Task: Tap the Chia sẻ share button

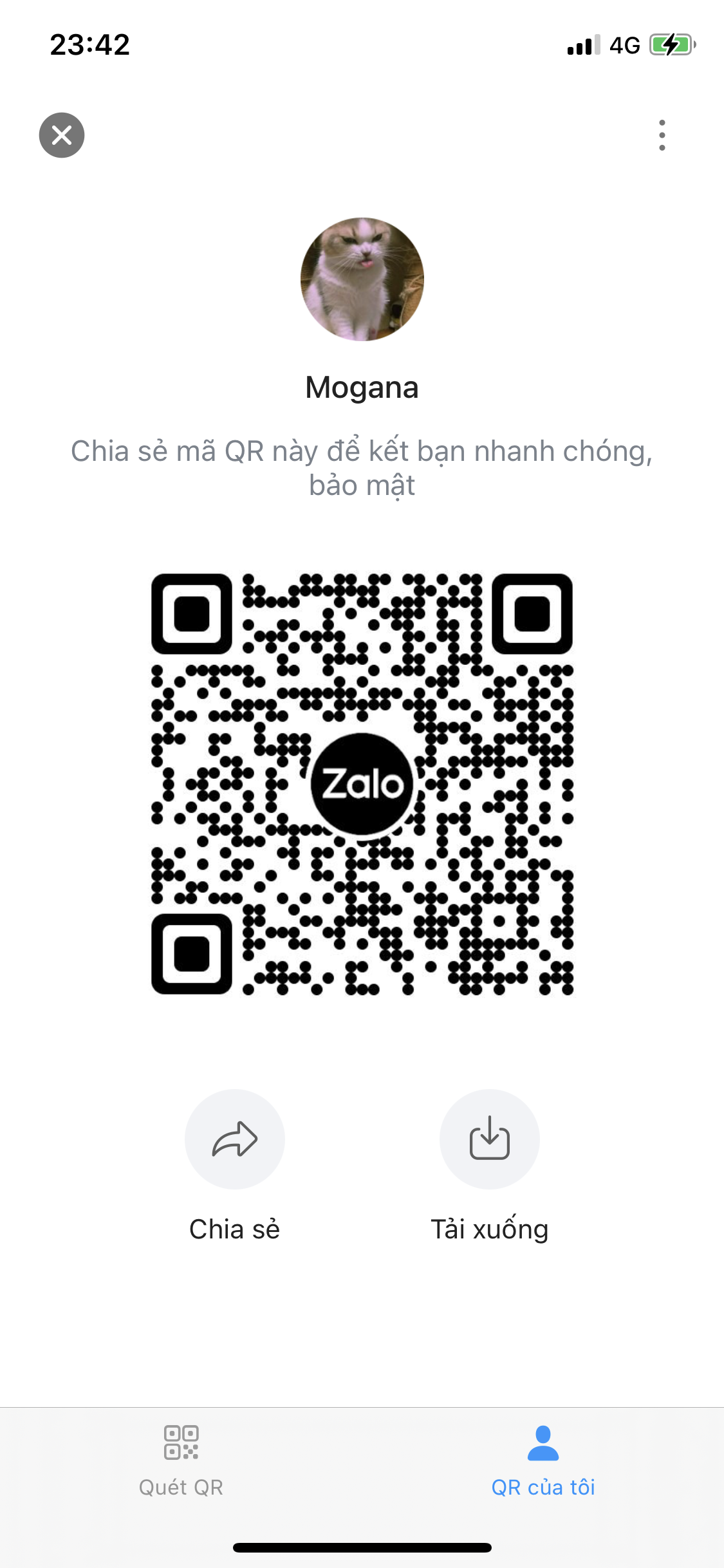Action: pos(235,1139)
